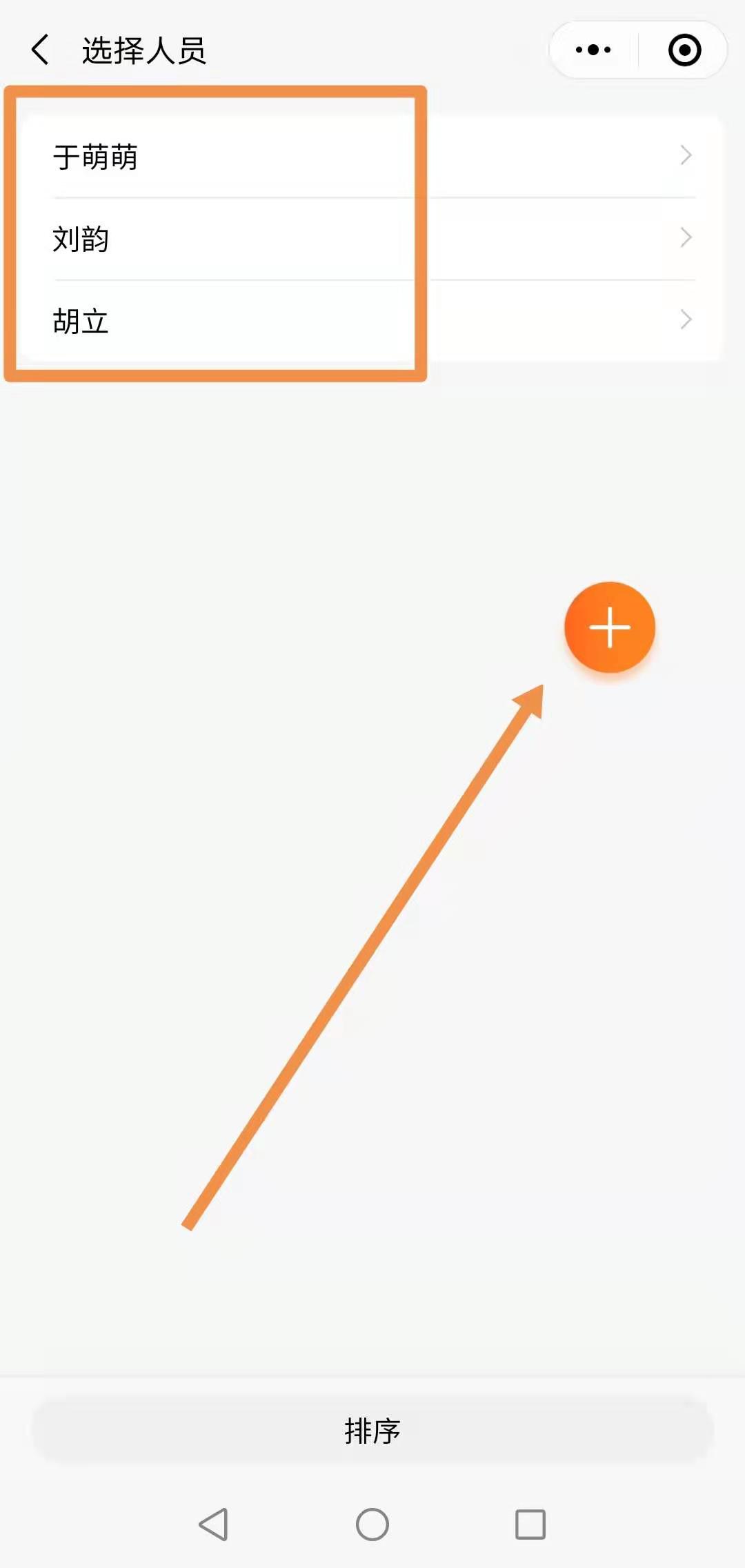Screen dimensions: 745x1568
Task: Go back from the 选择人员 page
Action: tap(40, 50)
